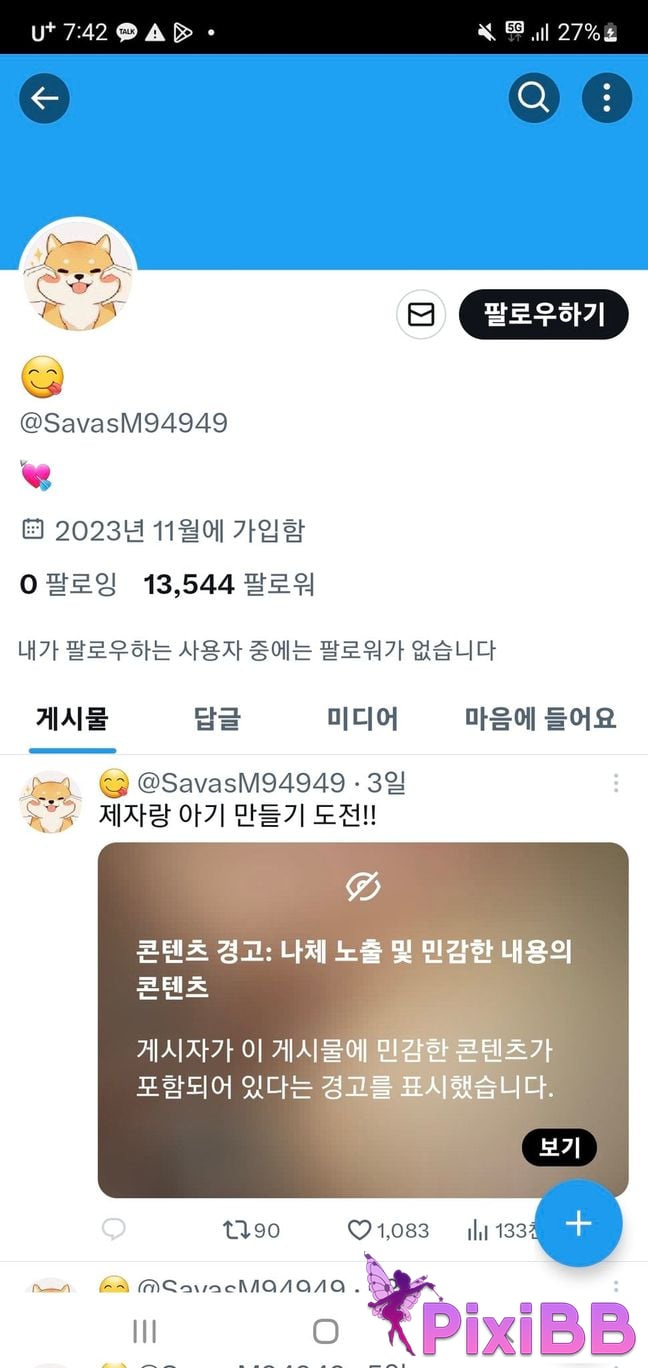This screenshot has width=648, height=1368.
Task: Send a direct message via envelope icon
Action: (x=421, y=315)
